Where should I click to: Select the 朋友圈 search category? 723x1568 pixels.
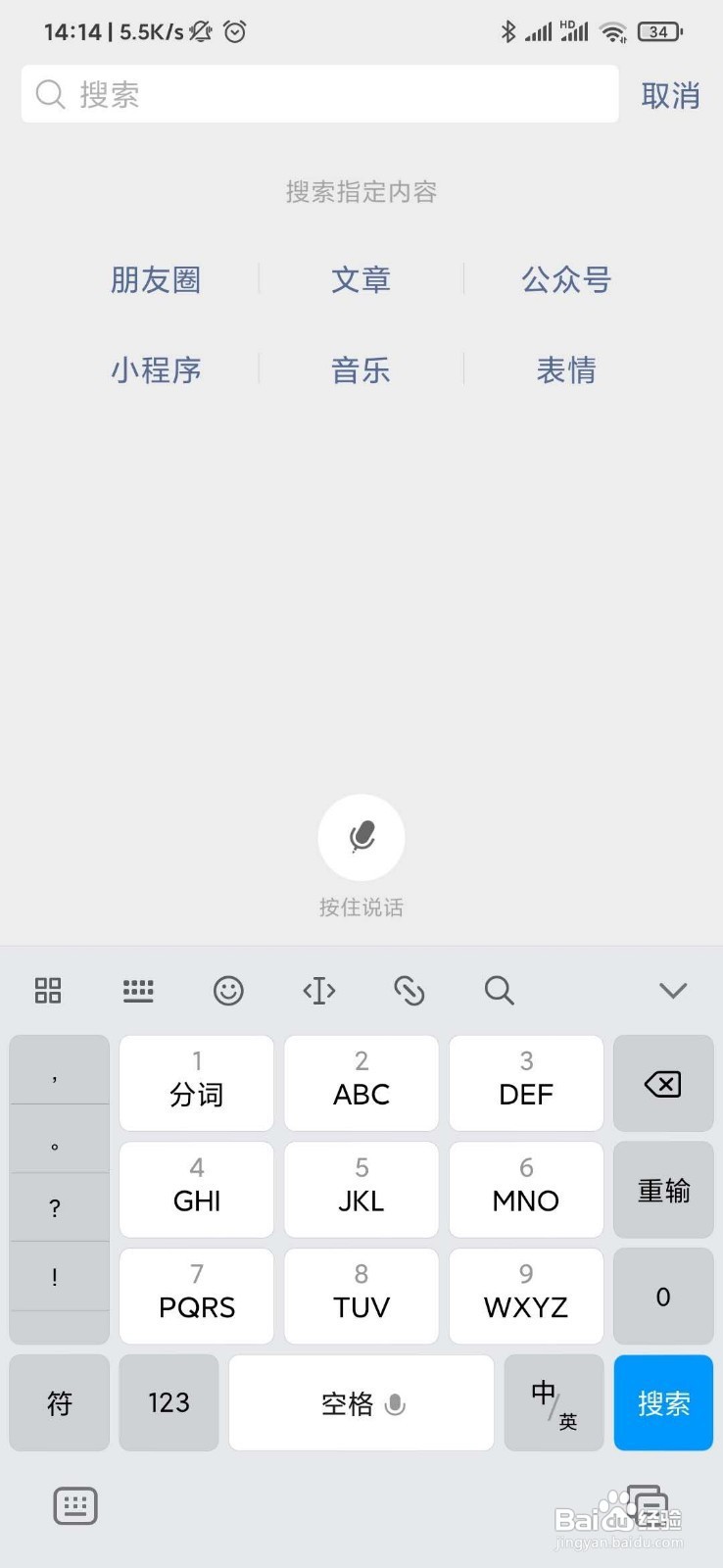(156, 280)
